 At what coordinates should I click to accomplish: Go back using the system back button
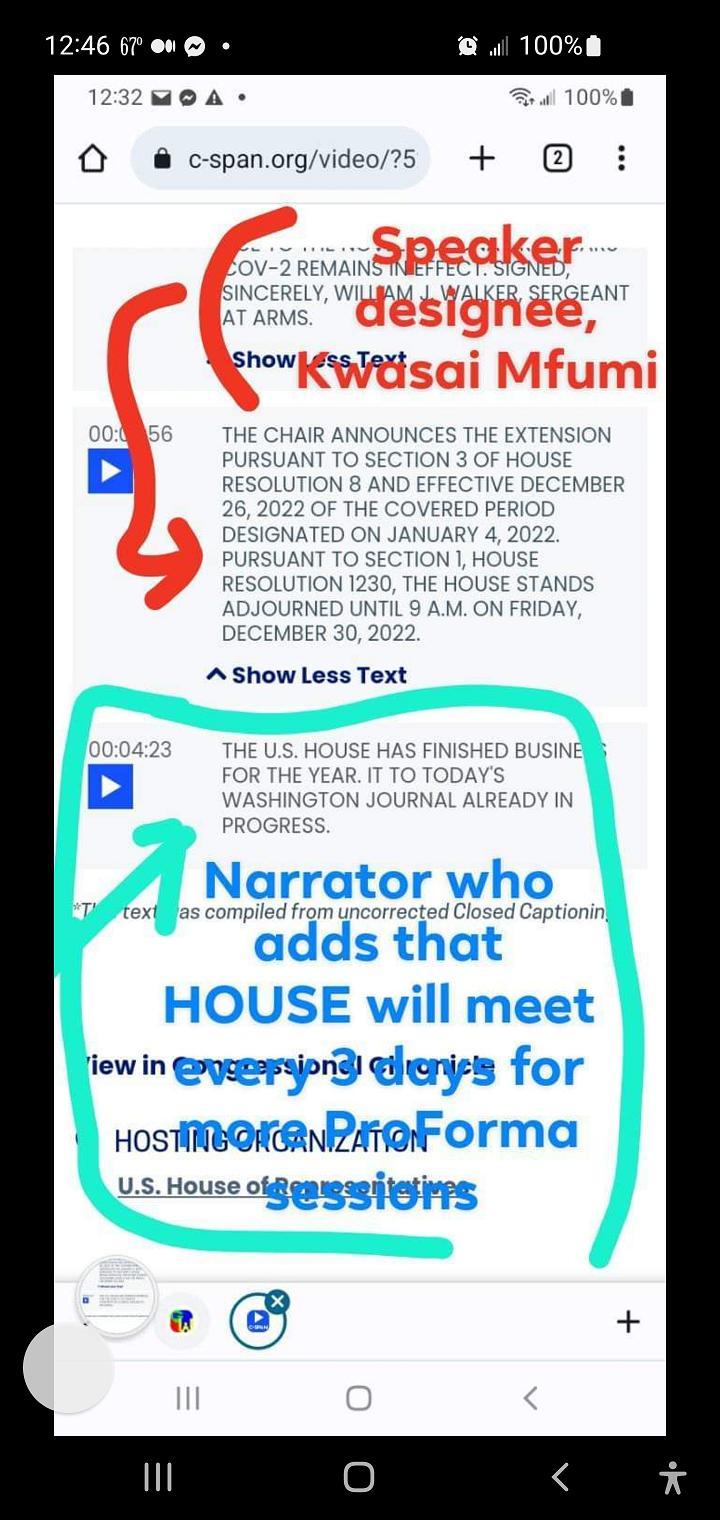pos(560,1476)
